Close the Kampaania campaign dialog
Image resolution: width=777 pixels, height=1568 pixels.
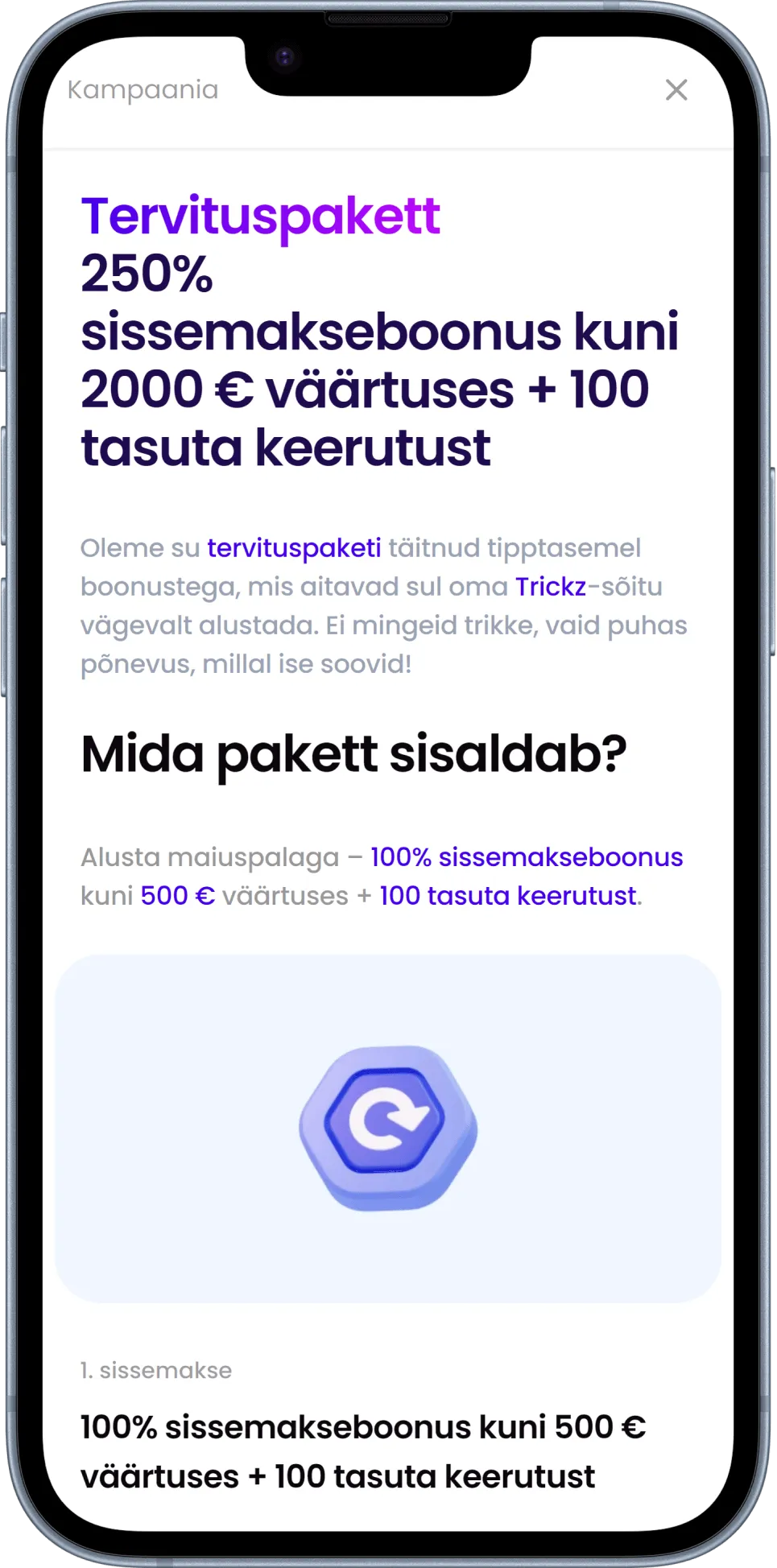[x=676, y=90]
